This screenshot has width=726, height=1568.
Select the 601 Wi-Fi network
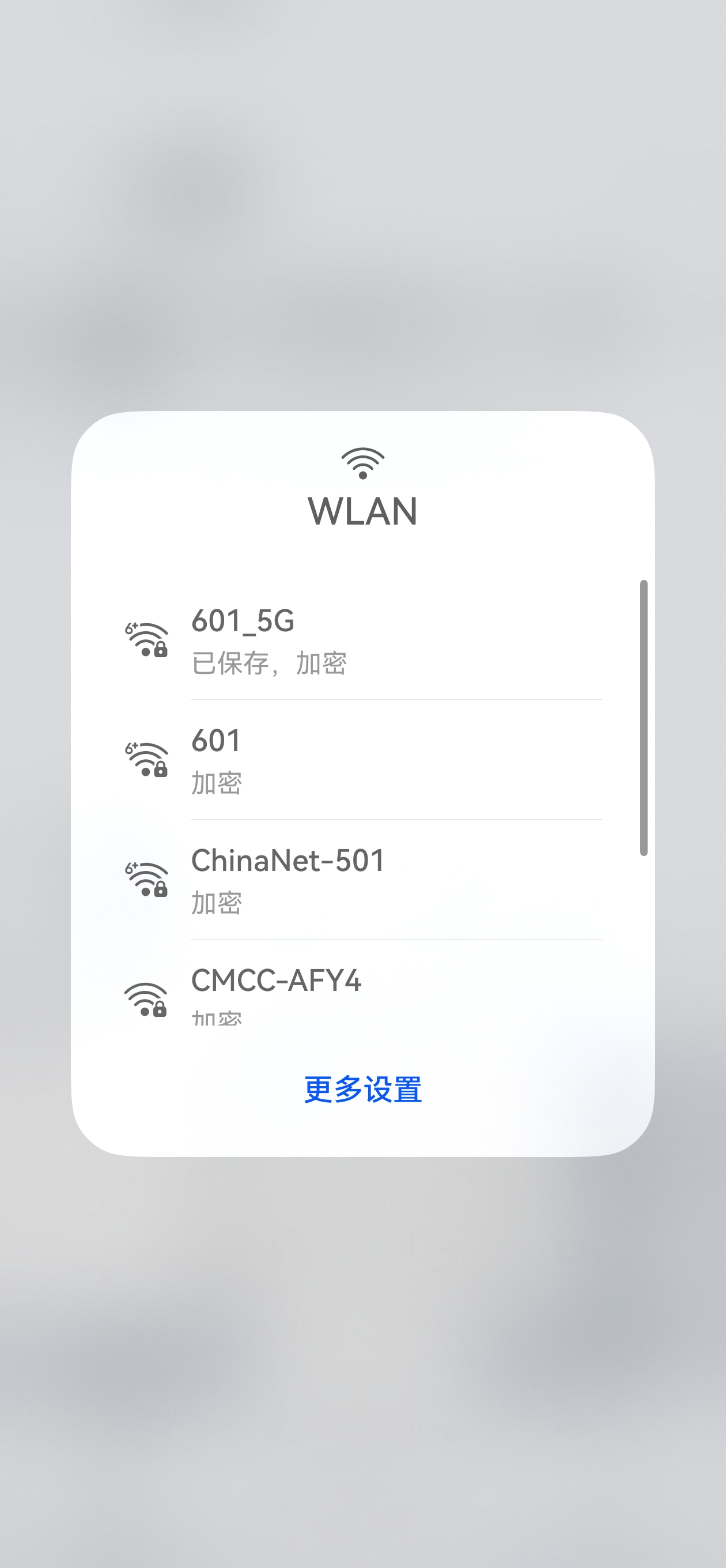[362, 760]
